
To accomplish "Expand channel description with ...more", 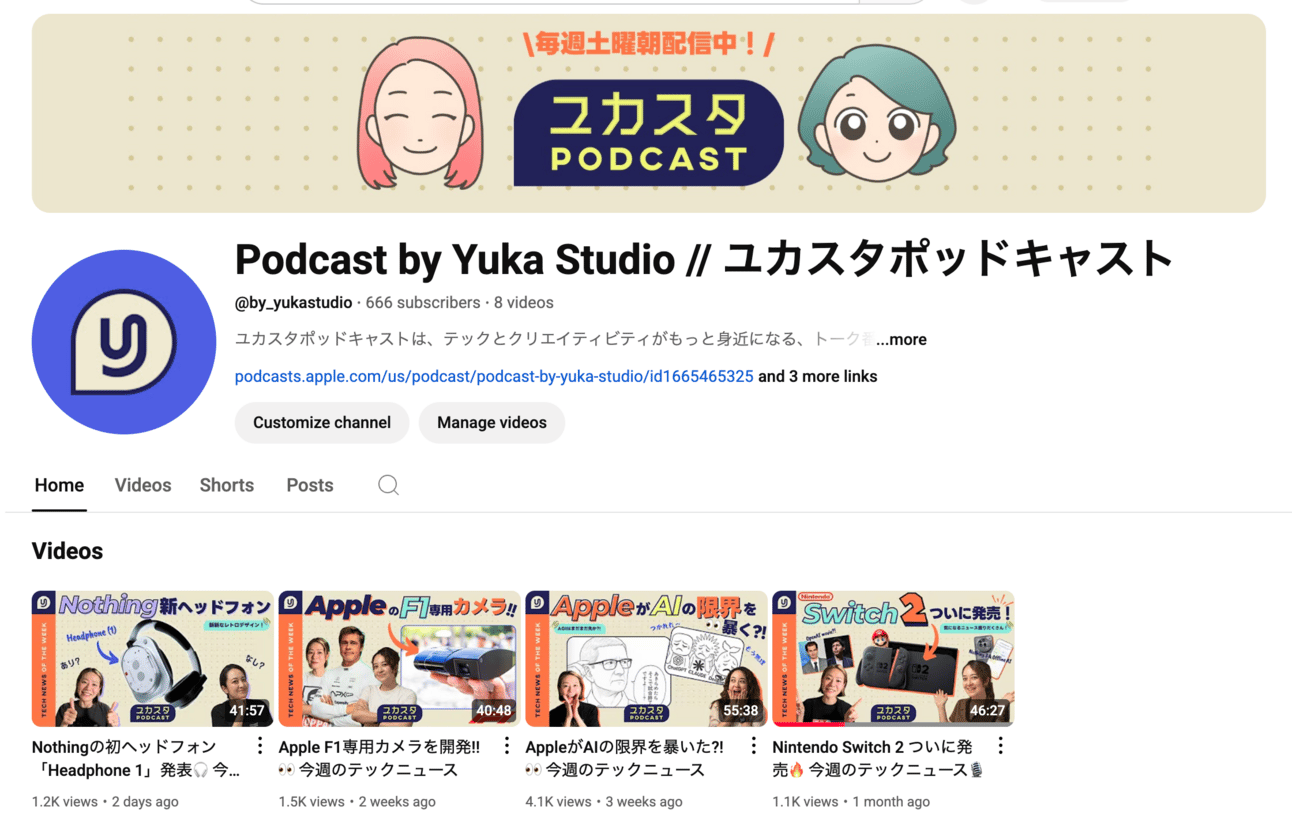I will coord(901,340).
